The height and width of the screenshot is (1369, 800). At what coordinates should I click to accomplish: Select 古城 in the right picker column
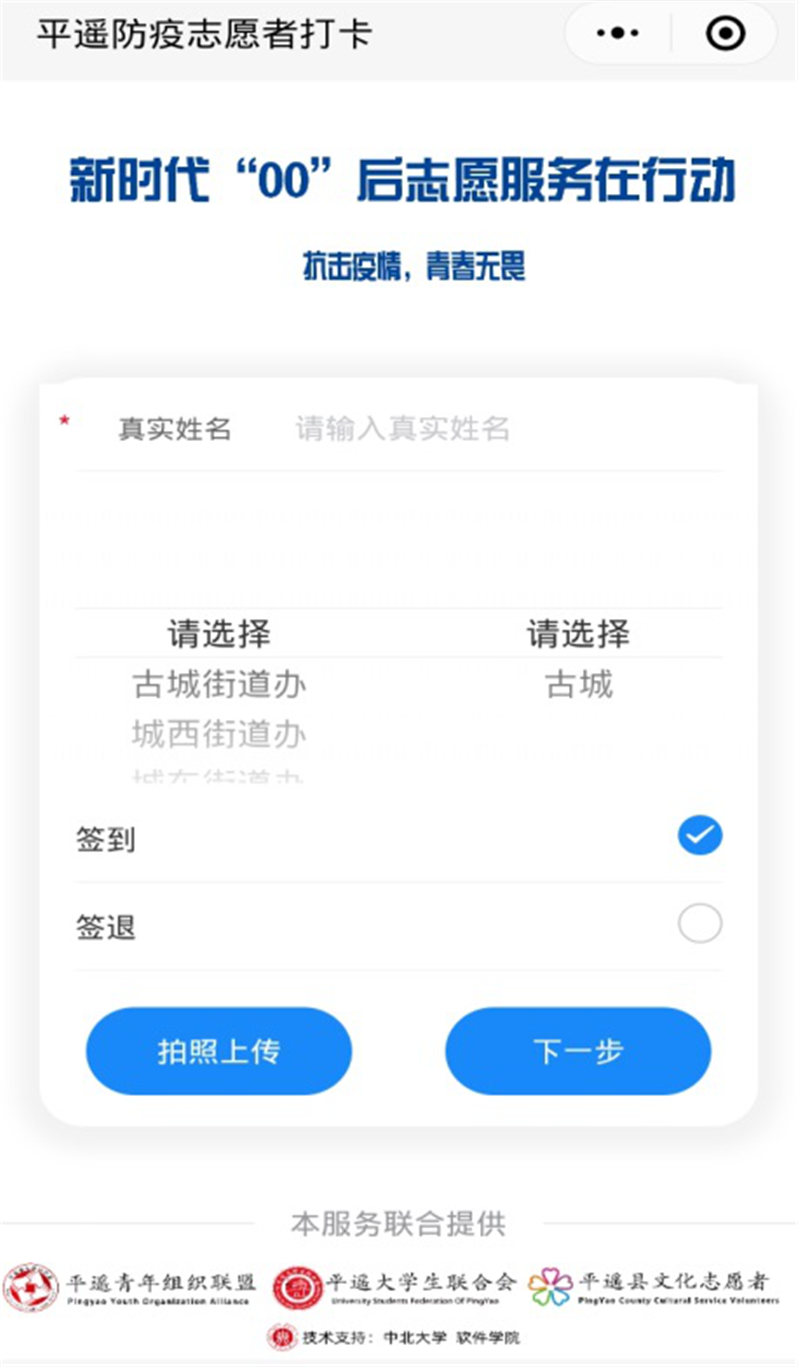579,685
